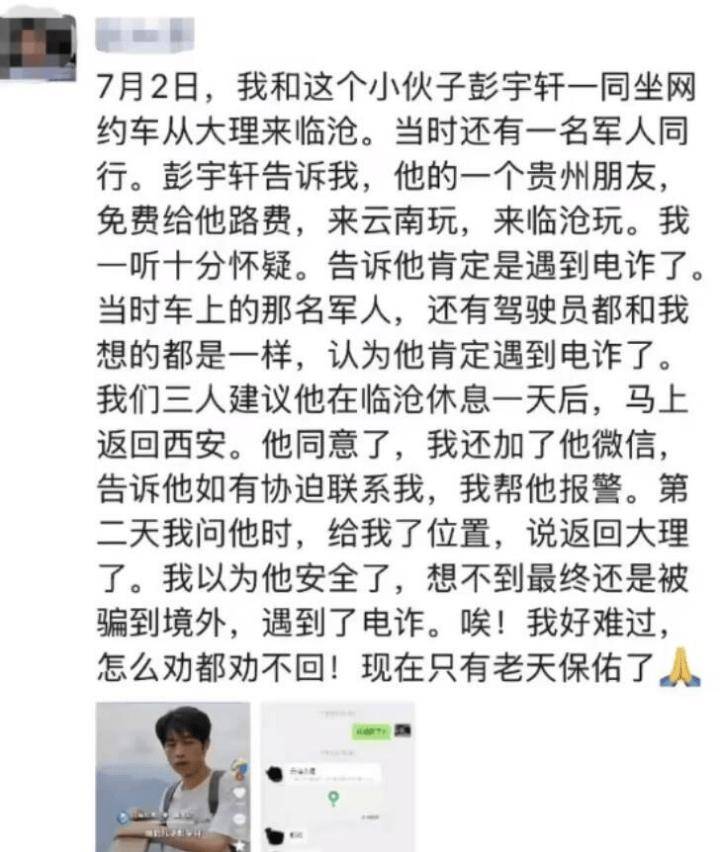Viewport: 720px width, 852px height.
Task: Open the chat screenshot image
Action: pyautogui.click(x=337, y=777)
